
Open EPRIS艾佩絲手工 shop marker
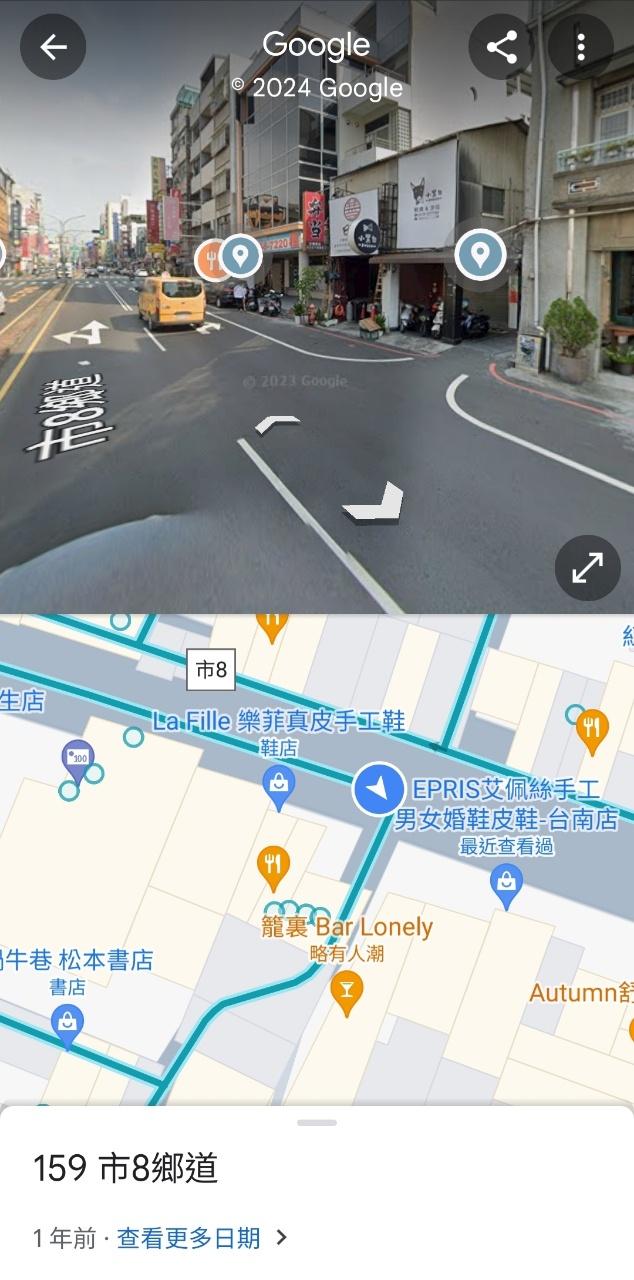[x=507, y=884]
